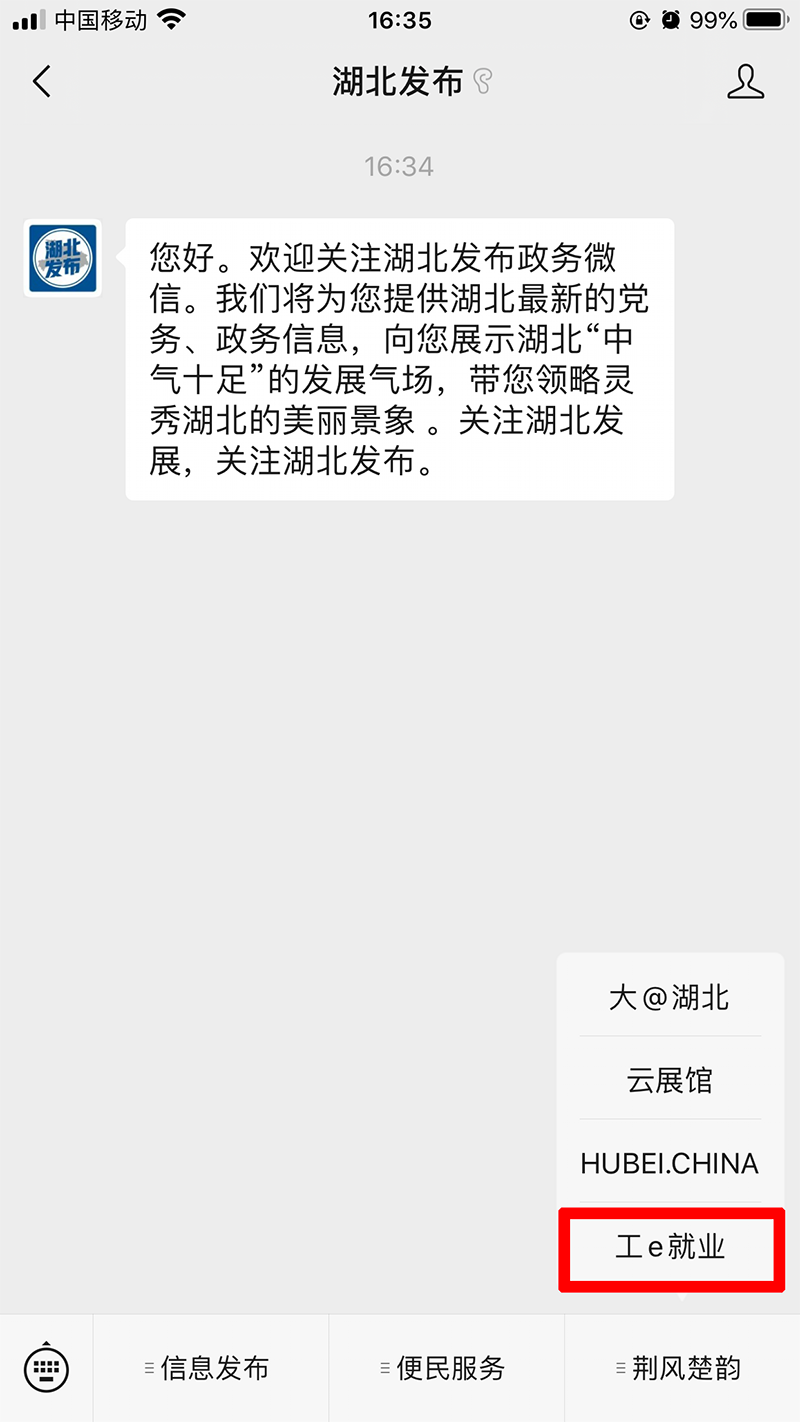Open the 信息发布 menu

211,1368
